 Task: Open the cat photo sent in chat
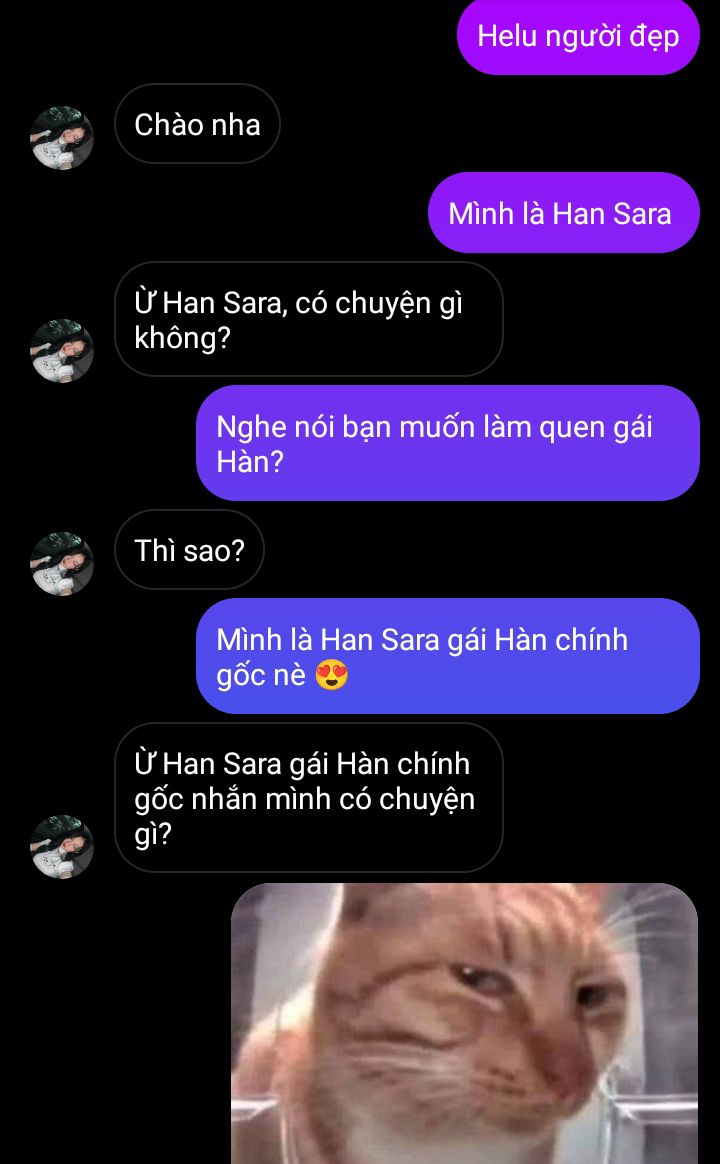pos(464,1022)
